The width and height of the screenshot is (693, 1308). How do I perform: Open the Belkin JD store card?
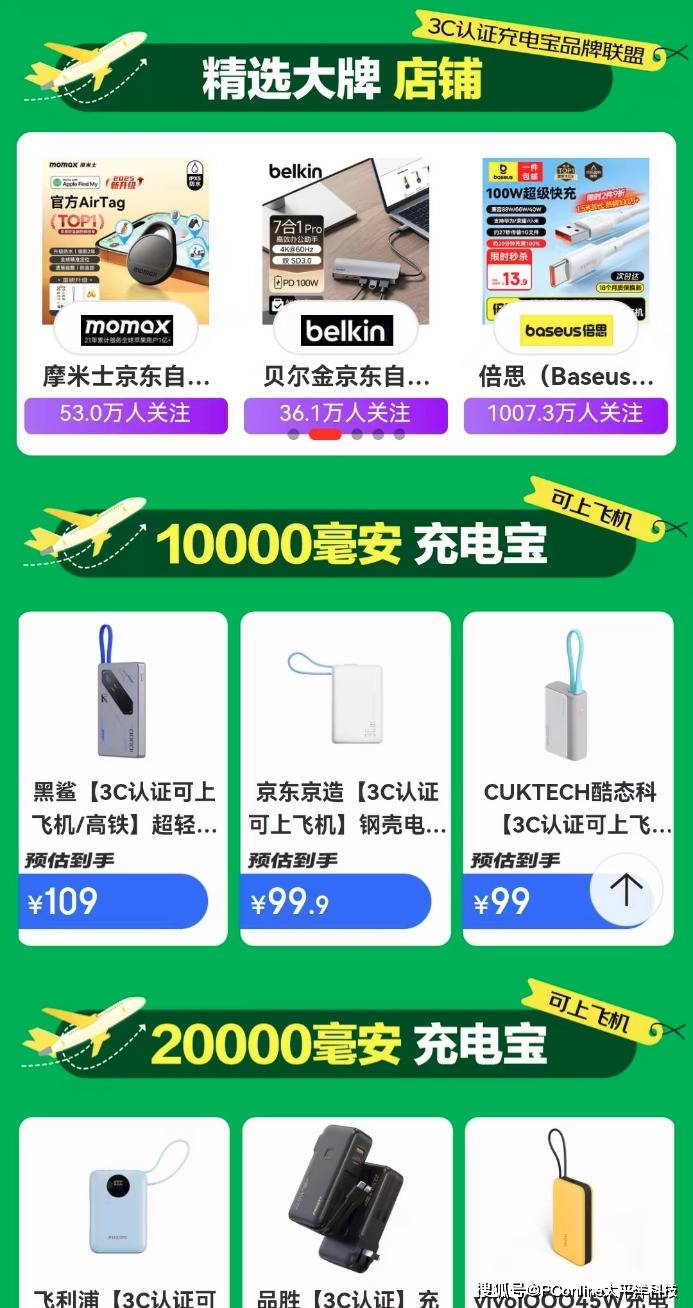346,260
